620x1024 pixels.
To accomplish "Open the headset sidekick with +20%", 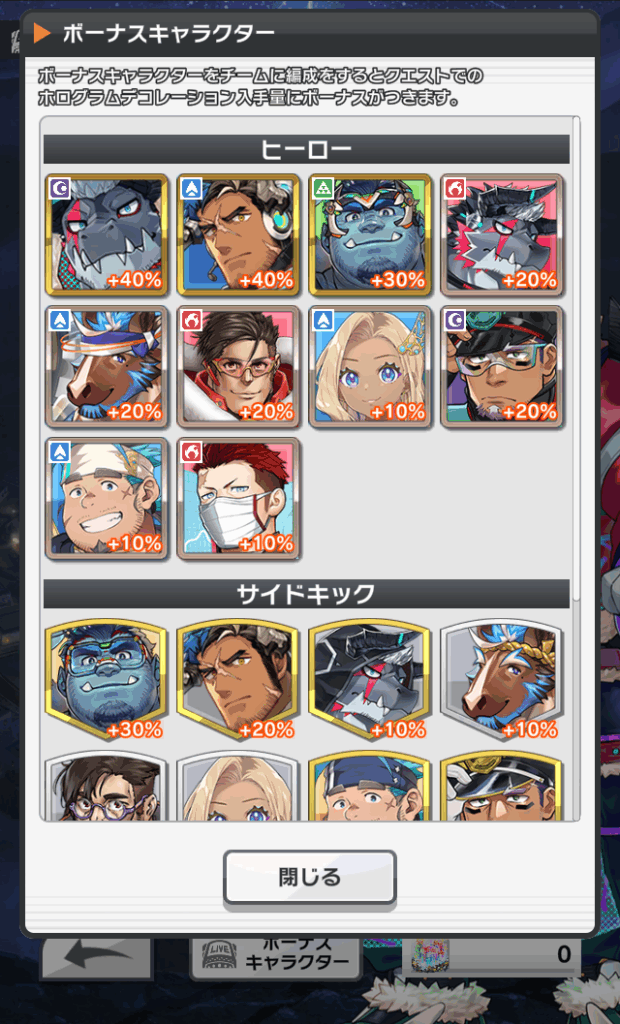I will (x=238, y=682).
